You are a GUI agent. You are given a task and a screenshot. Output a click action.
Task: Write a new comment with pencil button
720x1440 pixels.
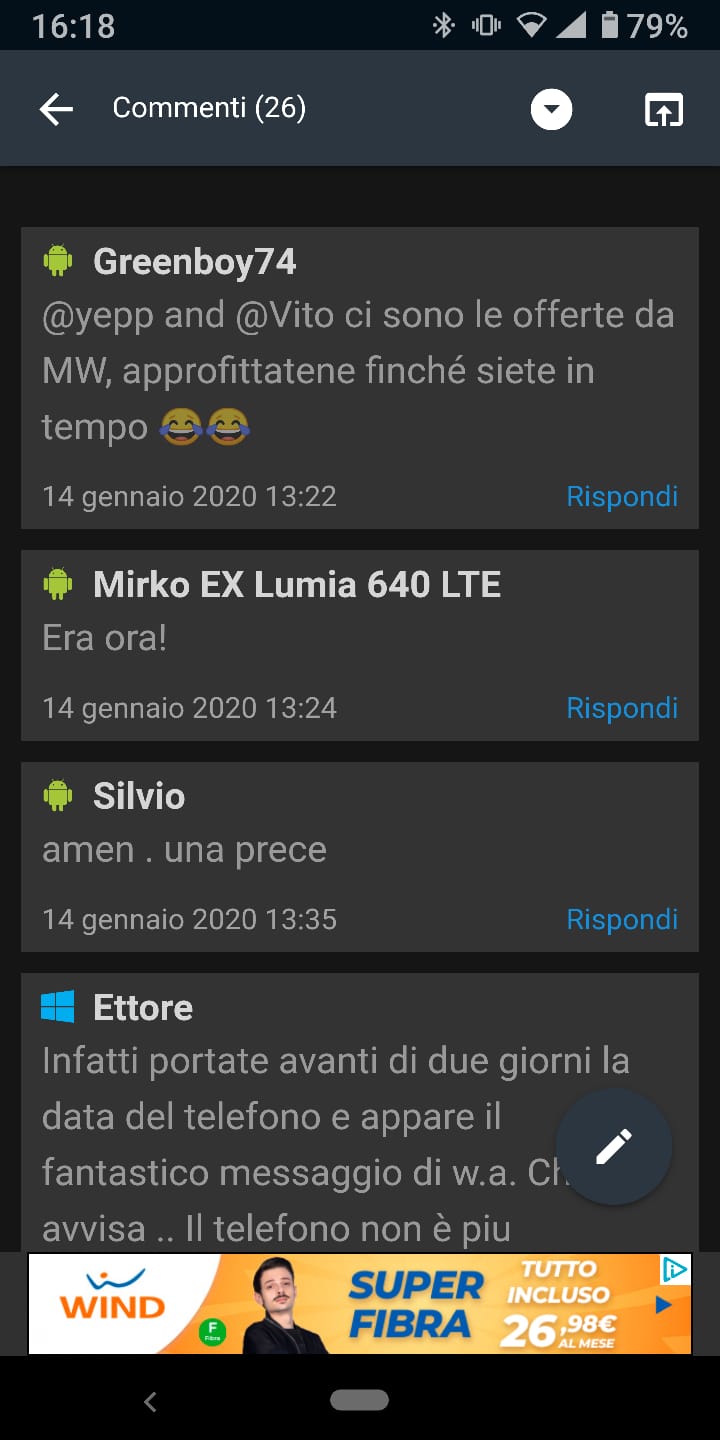click(x=614, y=1146)
